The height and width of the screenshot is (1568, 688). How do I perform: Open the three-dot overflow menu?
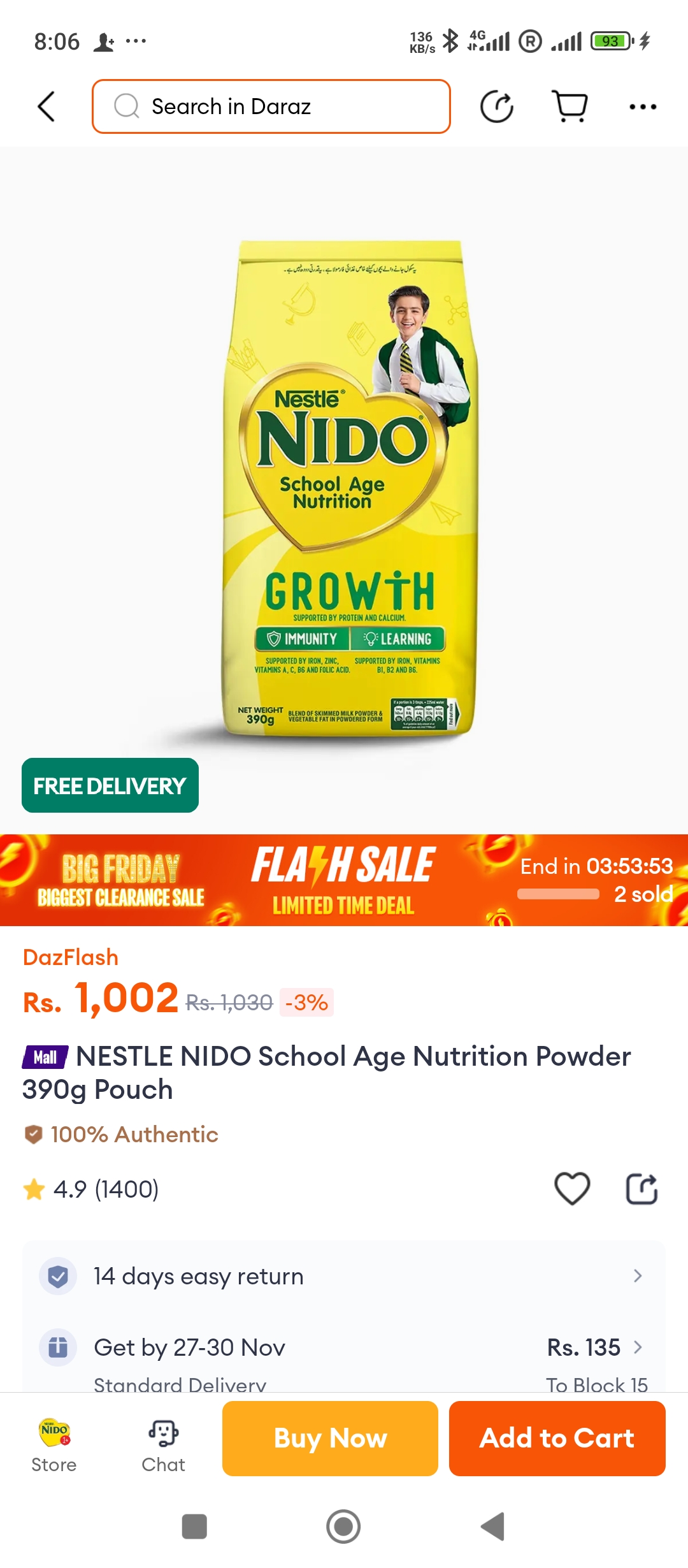coord(642,106)
